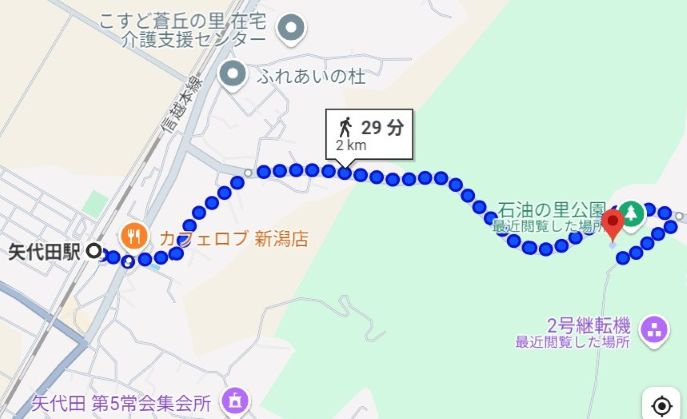Screen dimensions: 687x419
Task: Select 矢代田 第5常会集会所 marker
Action: [235, 402]
